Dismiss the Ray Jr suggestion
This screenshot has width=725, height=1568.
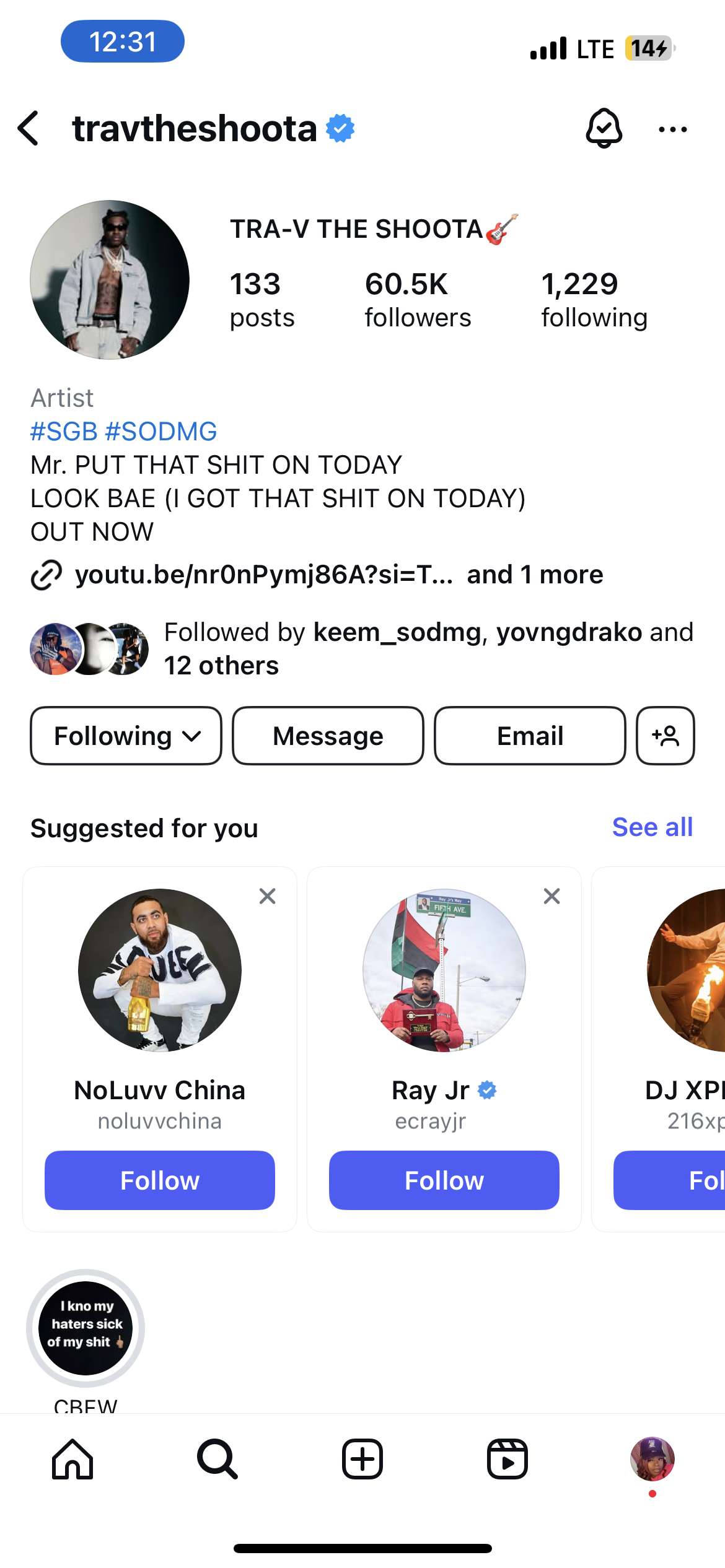(x=551, y=896)
